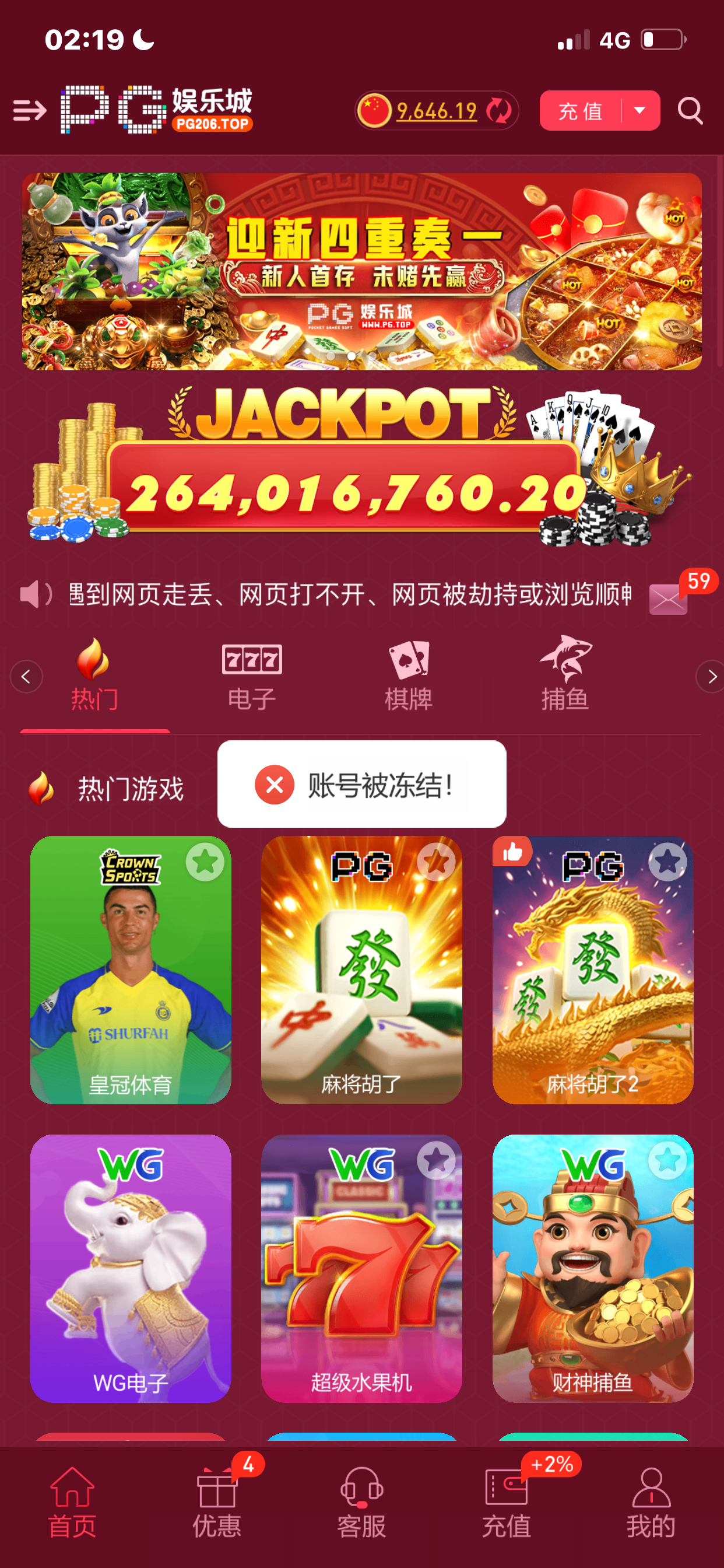This screenshot has width=724, height=1568.
Task: Open the mail inbox with 59 badge
Action: (x=668, y=599)
